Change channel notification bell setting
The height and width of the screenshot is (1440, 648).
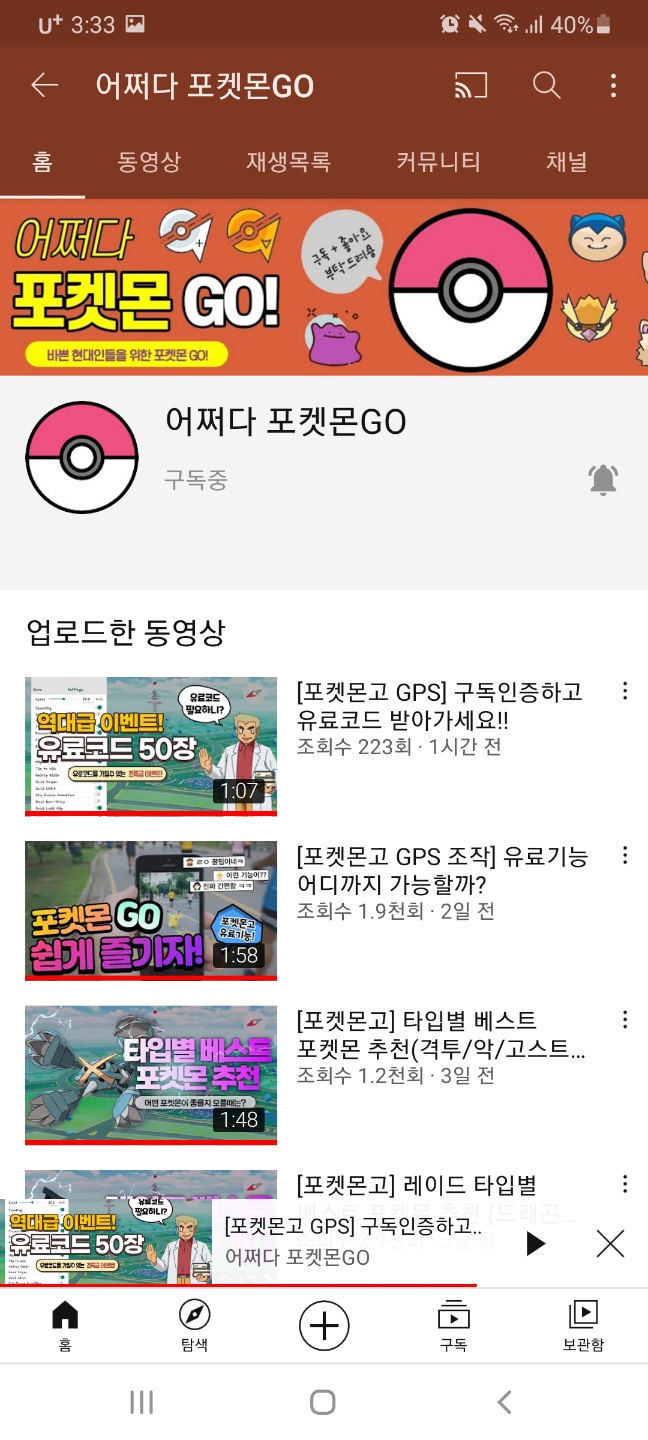click(x=603, y=481)
